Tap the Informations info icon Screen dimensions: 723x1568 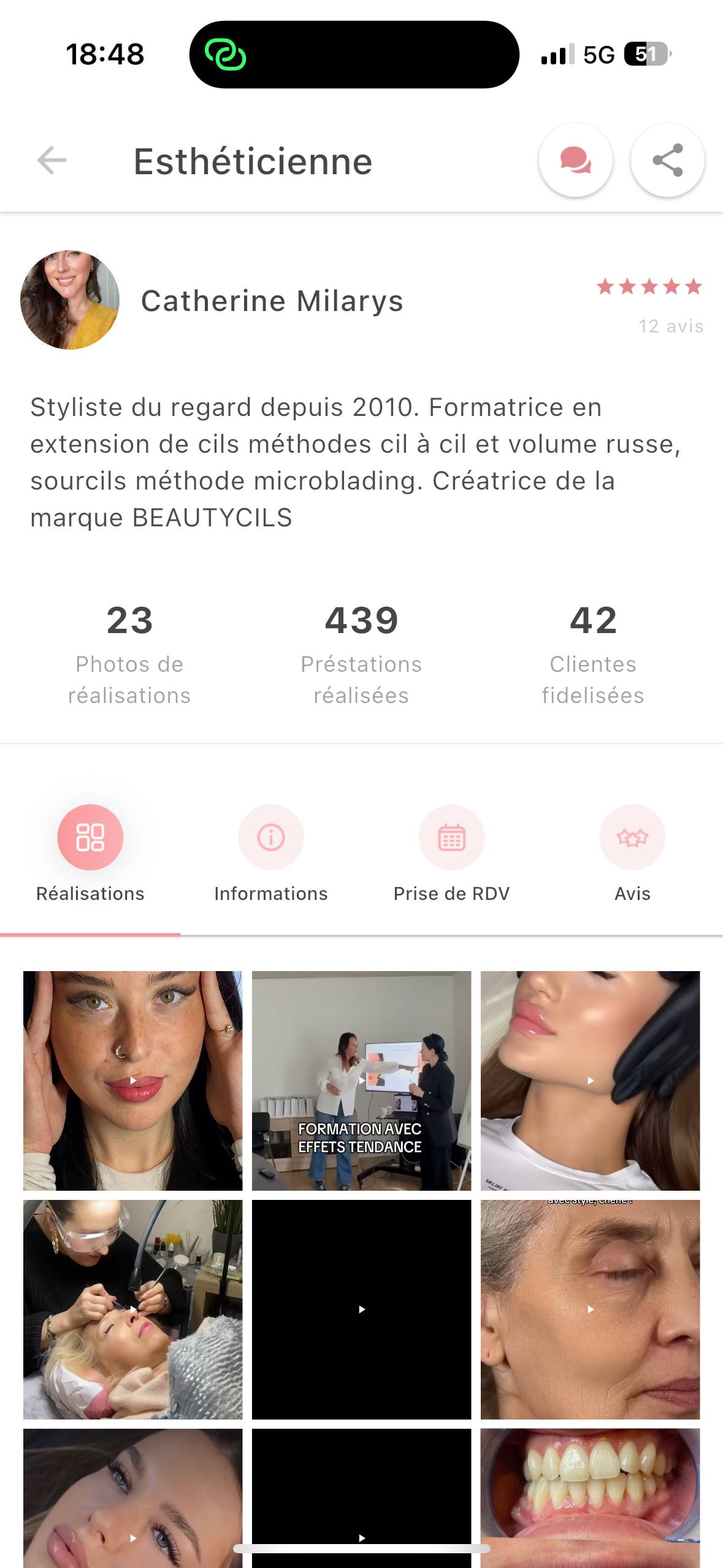(x=270, y=836)
